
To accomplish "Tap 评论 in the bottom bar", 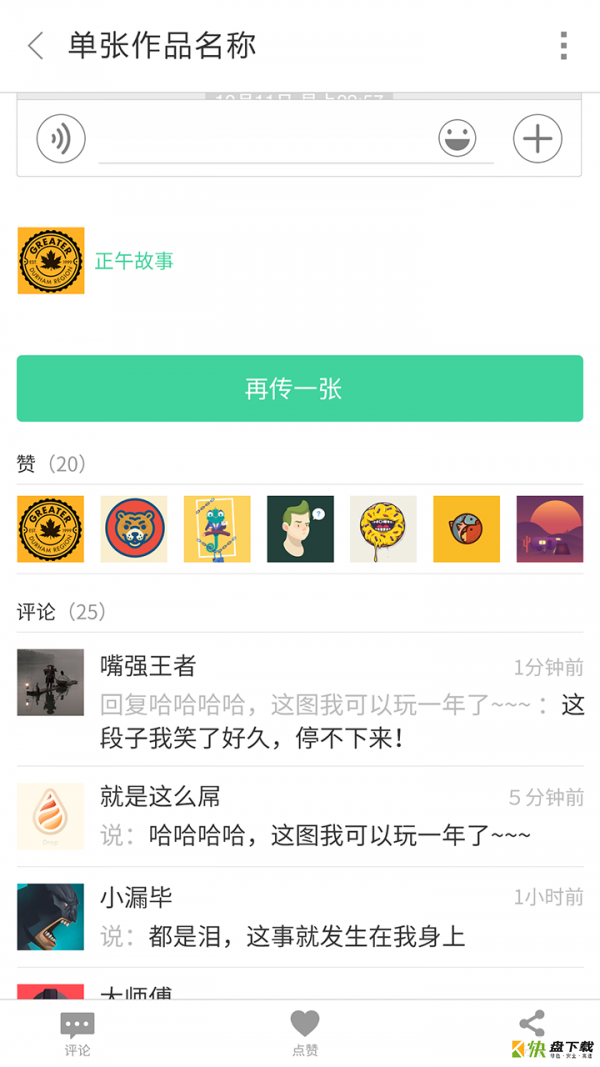I will coord(77,1033).
